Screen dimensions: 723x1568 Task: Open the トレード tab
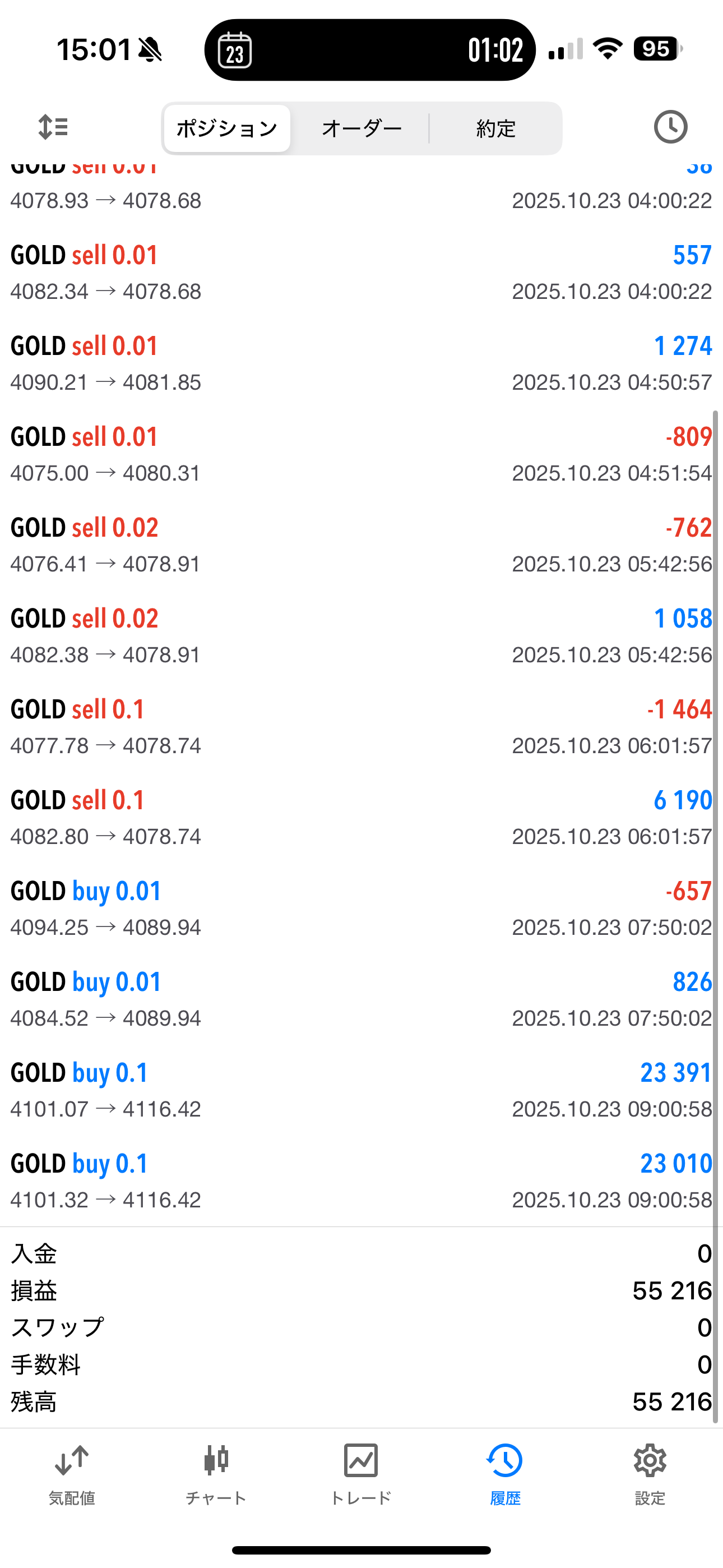pyautogui.click(x=361, y=1474)
